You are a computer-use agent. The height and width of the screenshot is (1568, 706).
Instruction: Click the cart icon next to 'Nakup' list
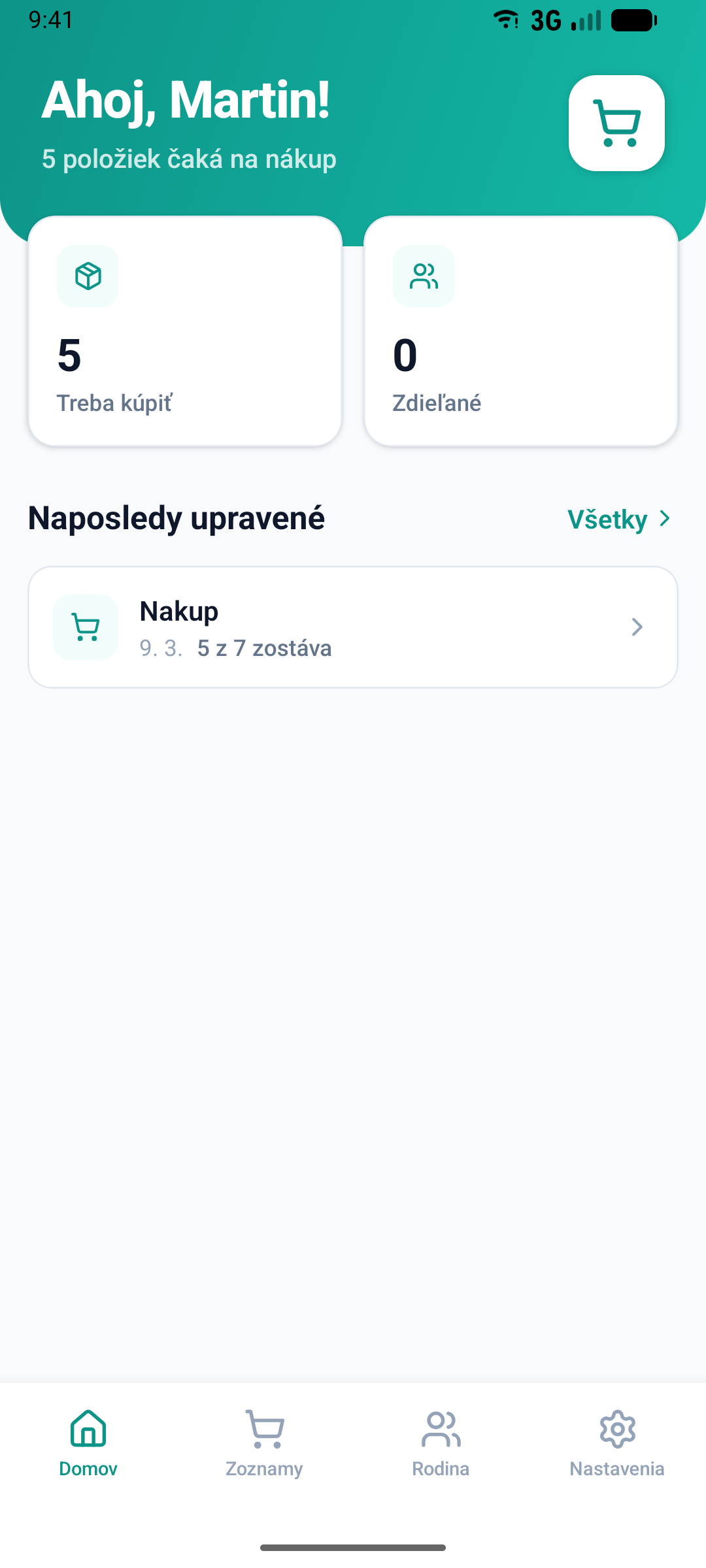point(86,626)
